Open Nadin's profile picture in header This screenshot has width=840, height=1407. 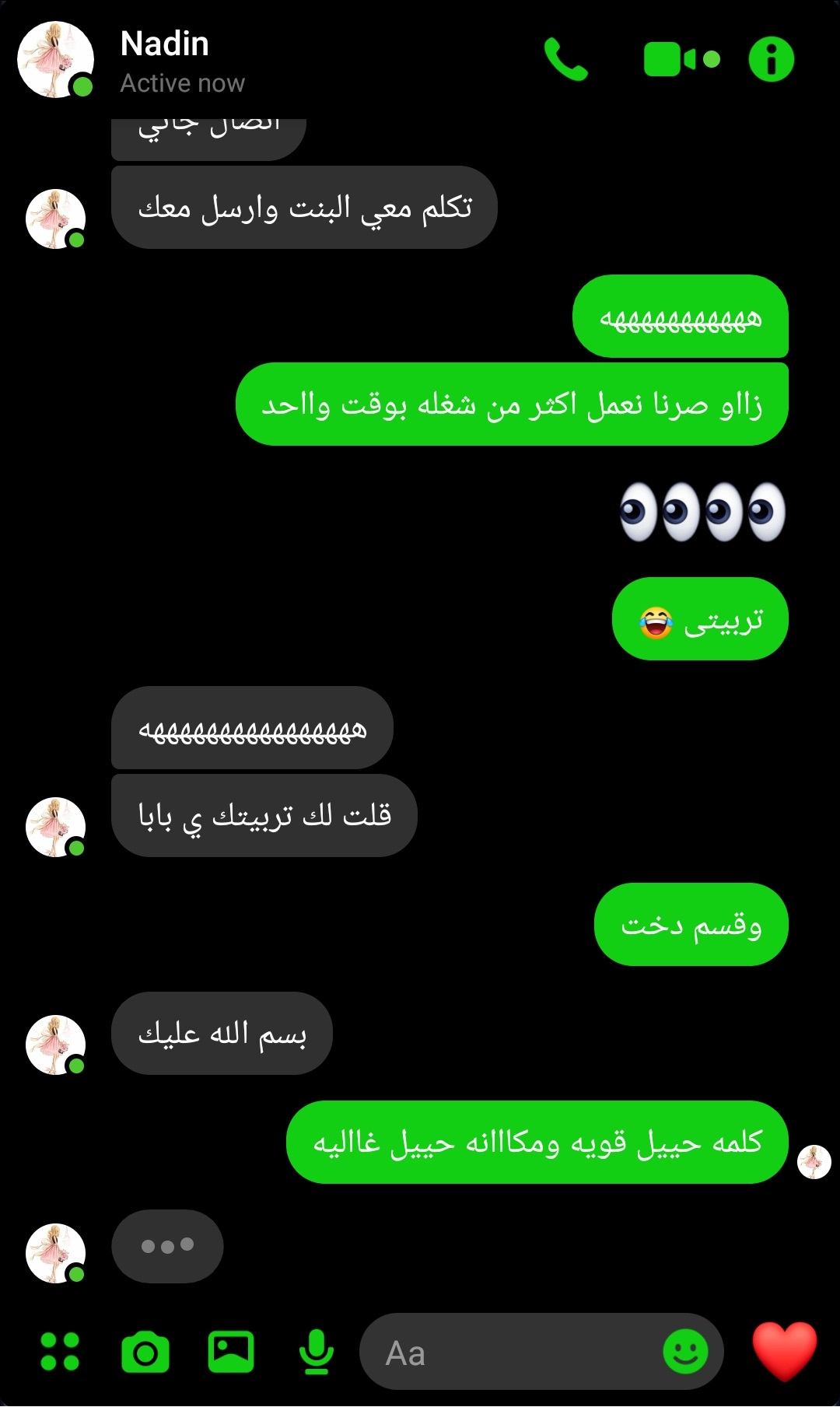tap(56, 60)
